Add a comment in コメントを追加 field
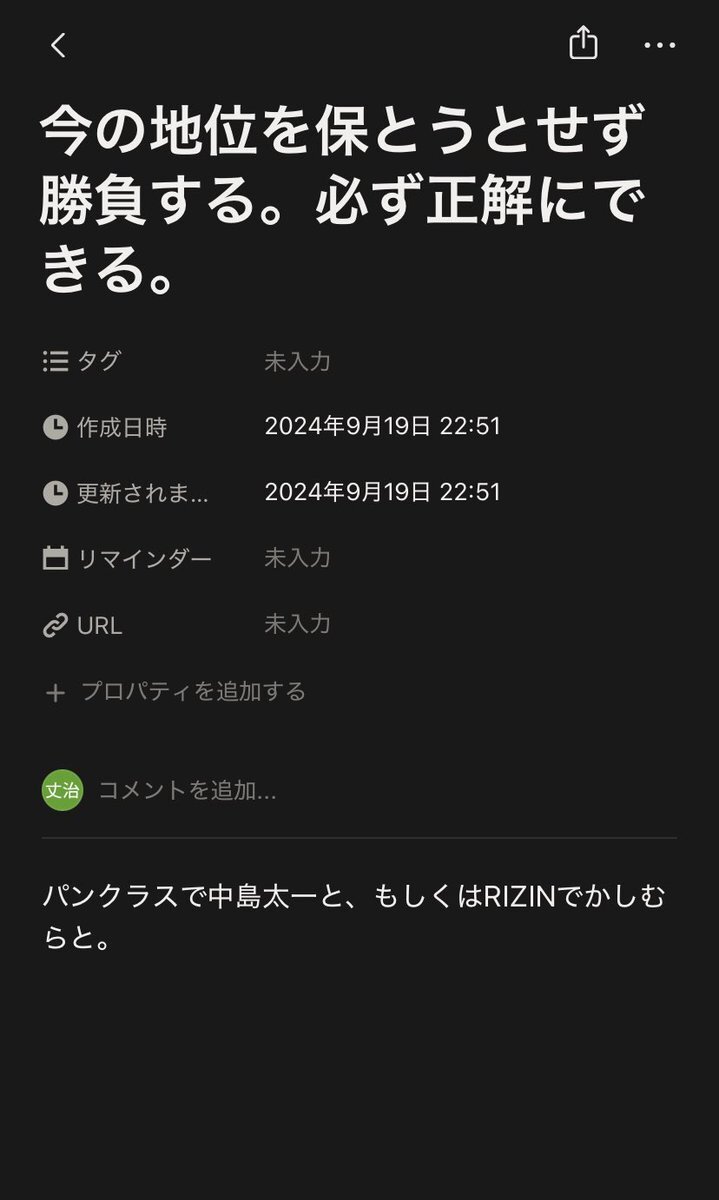Image resolution: width=719 pixels, height=1200 pixels. point(188,790)
